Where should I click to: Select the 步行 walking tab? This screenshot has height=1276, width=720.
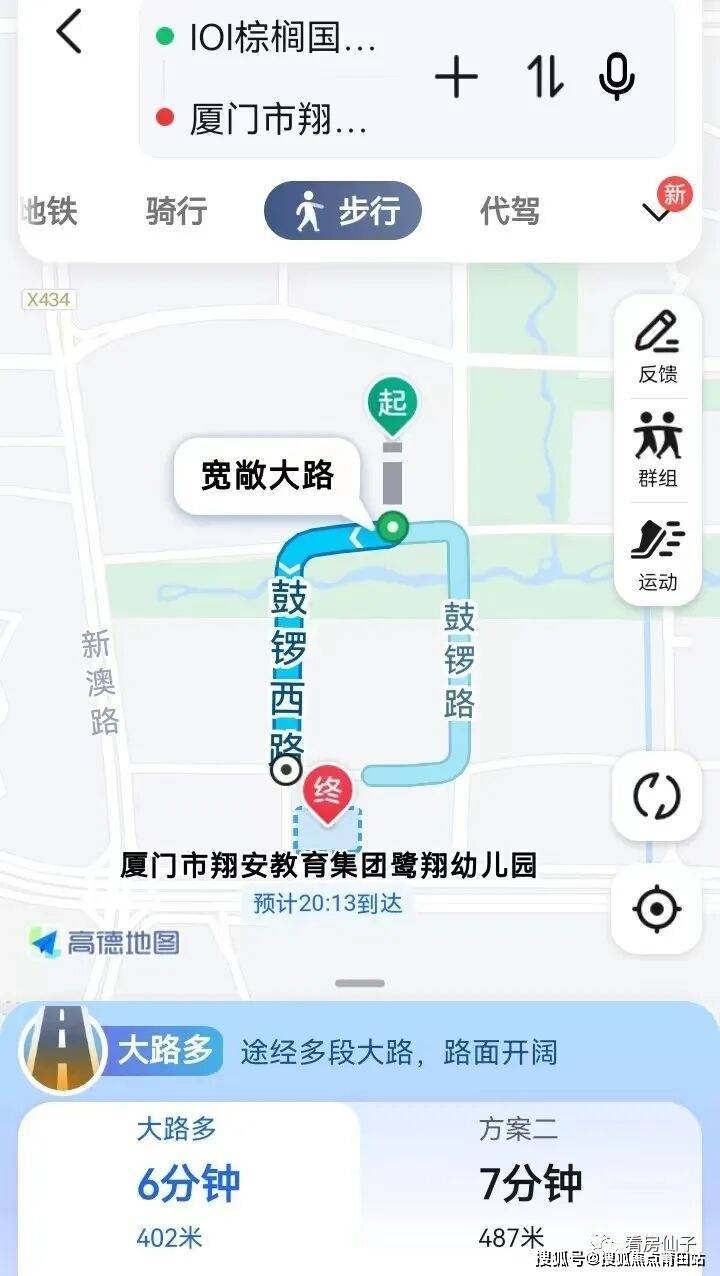pyautogui.click(x=343, y=211)
